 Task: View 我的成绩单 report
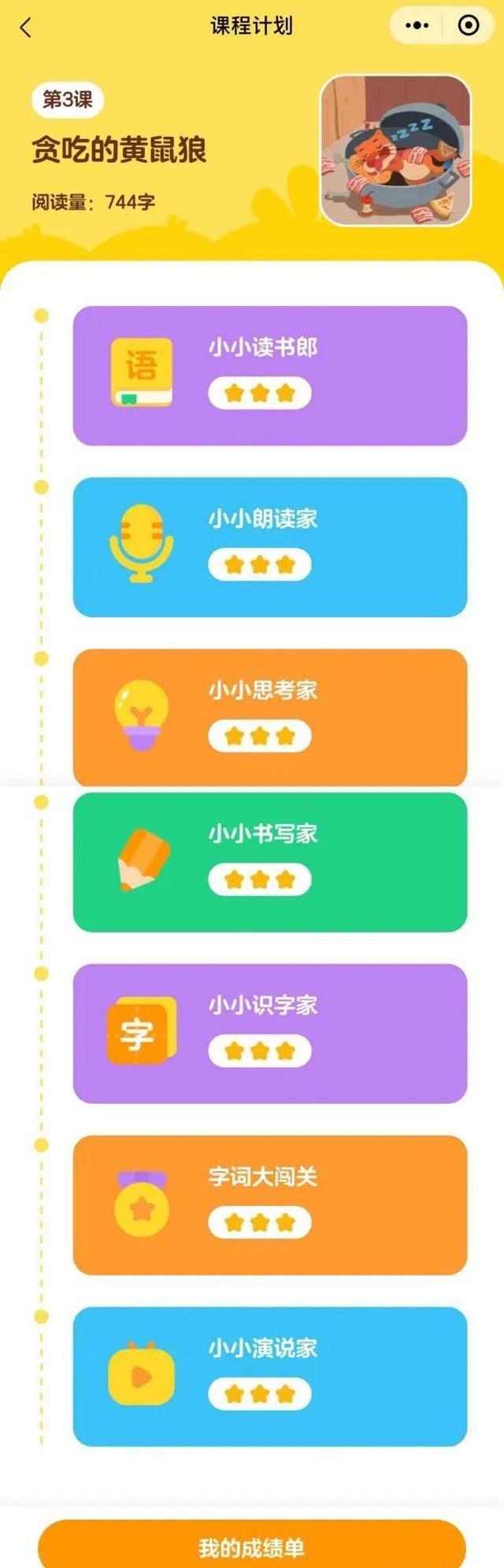(252, 1548)
